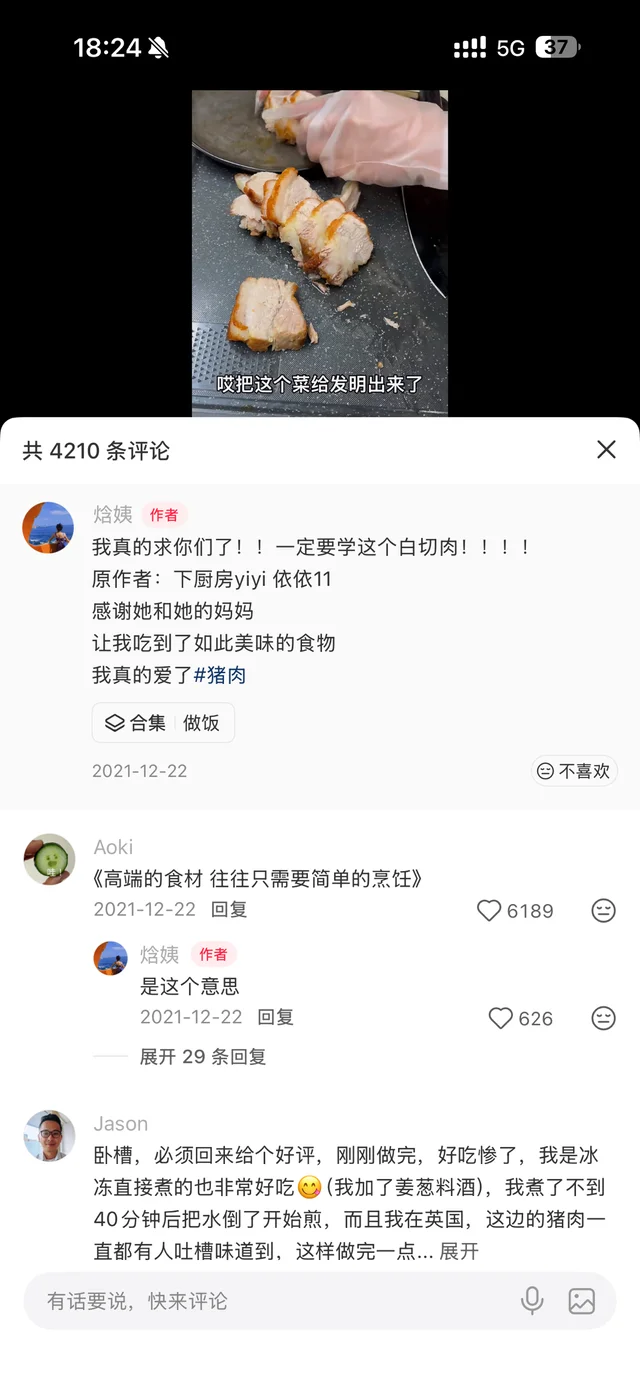Expand Jason's full comment with 展开
This screenshot has height=1391, width=640.
(459, 1251)
